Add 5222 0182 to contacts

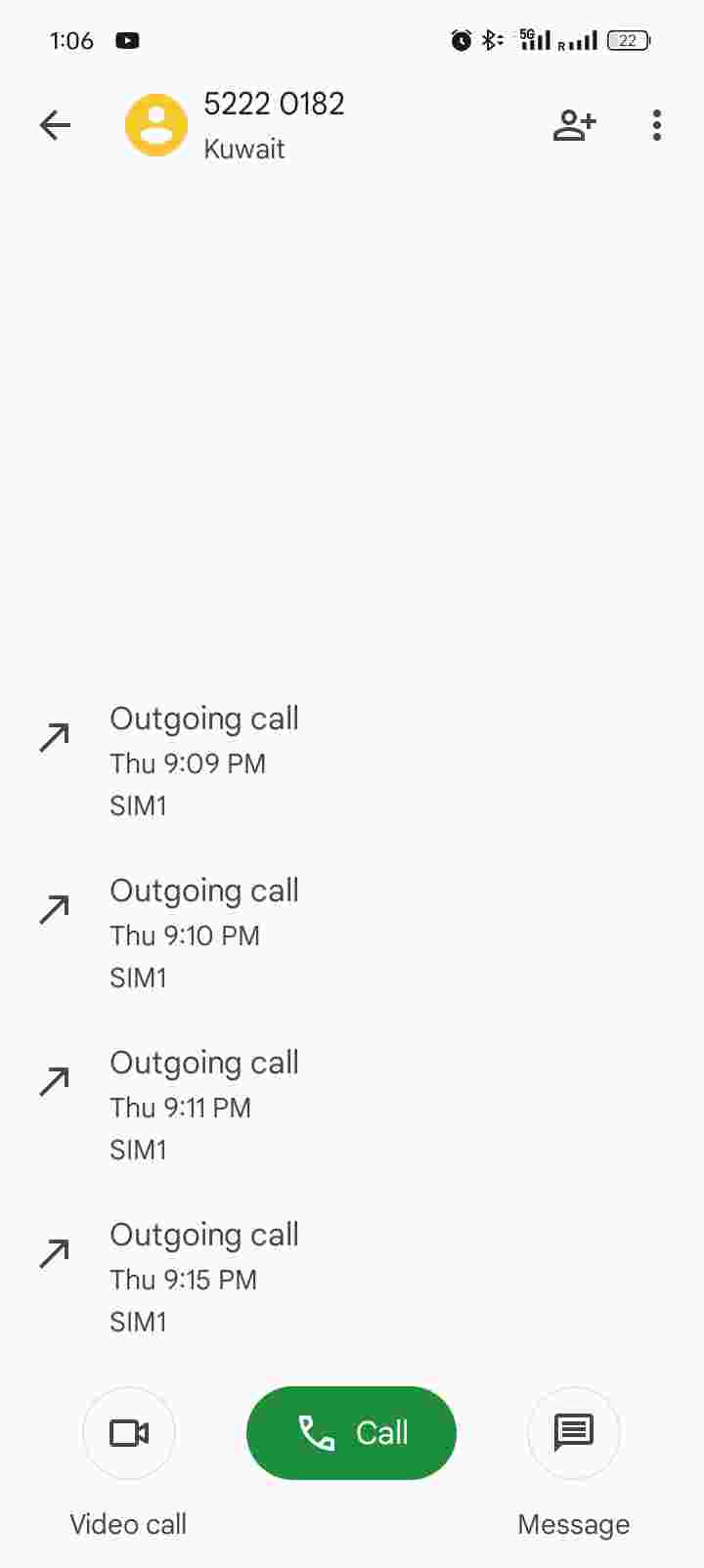574,125
